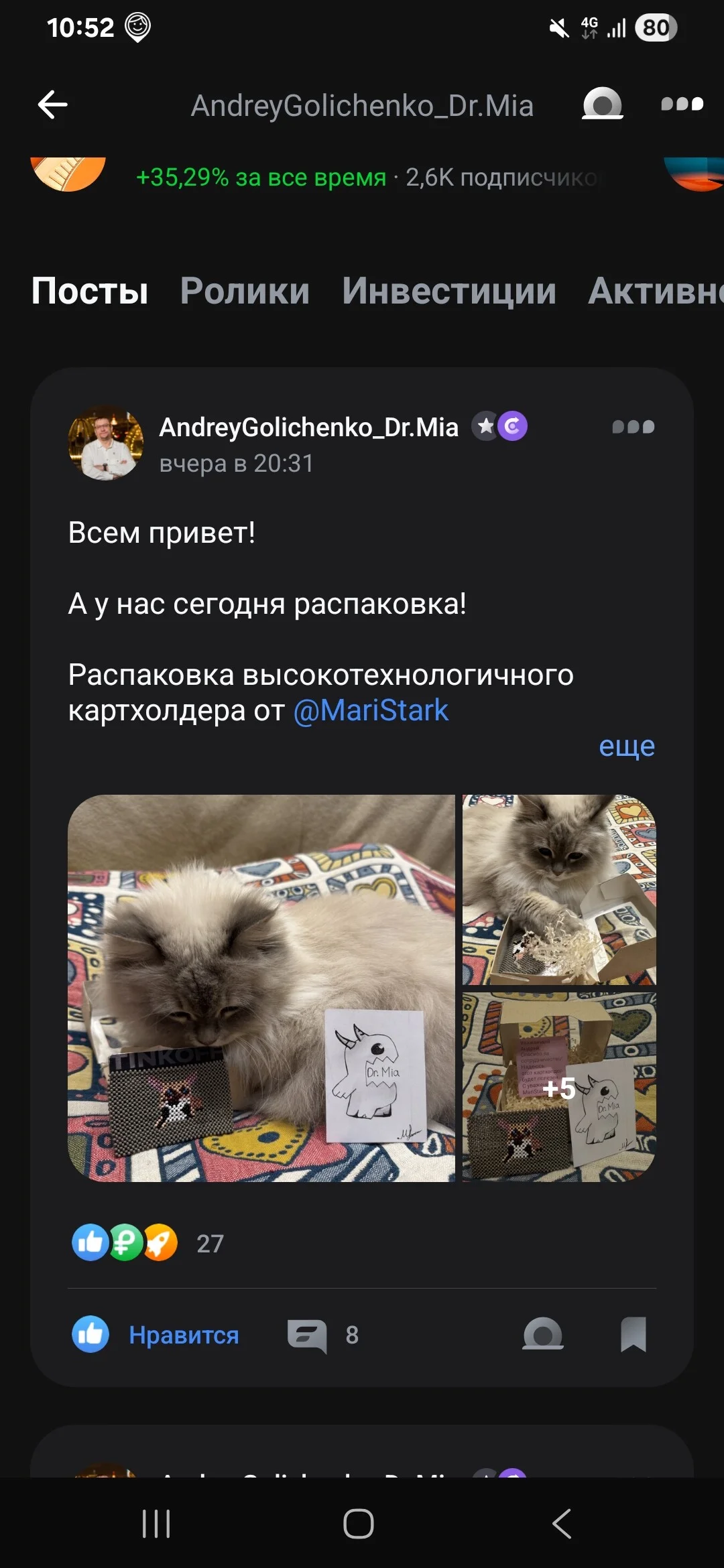Open the comments with 8 replies

(x=323, y=1335)
